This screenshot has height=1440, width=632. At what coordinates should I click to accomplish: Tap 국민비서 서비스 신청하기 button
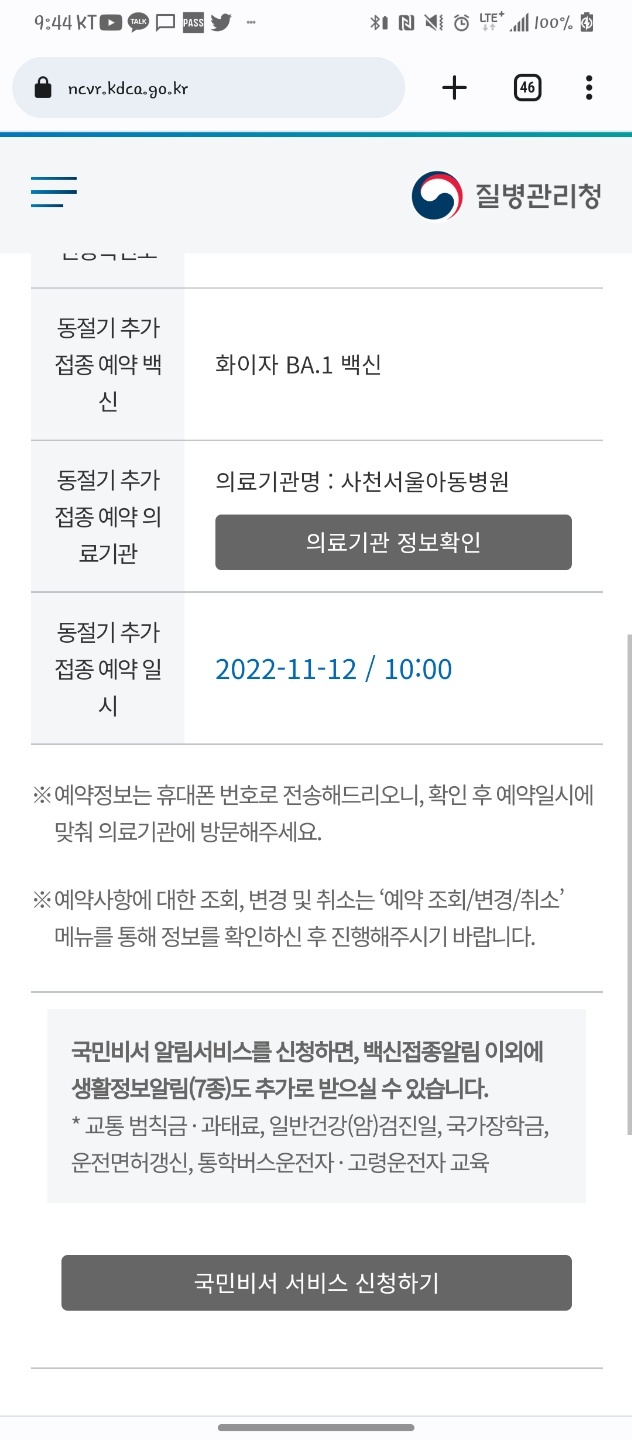pyautogui.click(x=316, y=1283)
